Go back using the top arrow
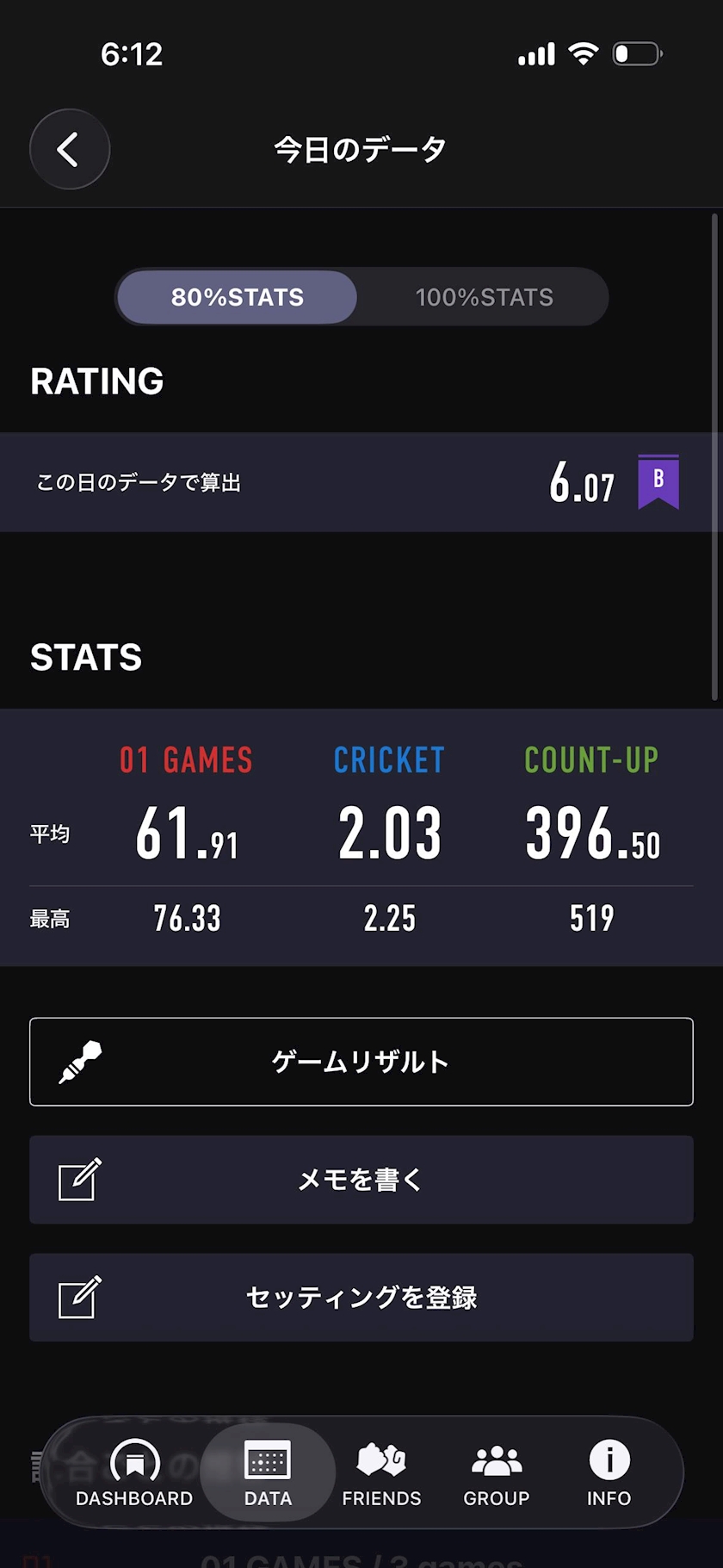 point(70,149)
